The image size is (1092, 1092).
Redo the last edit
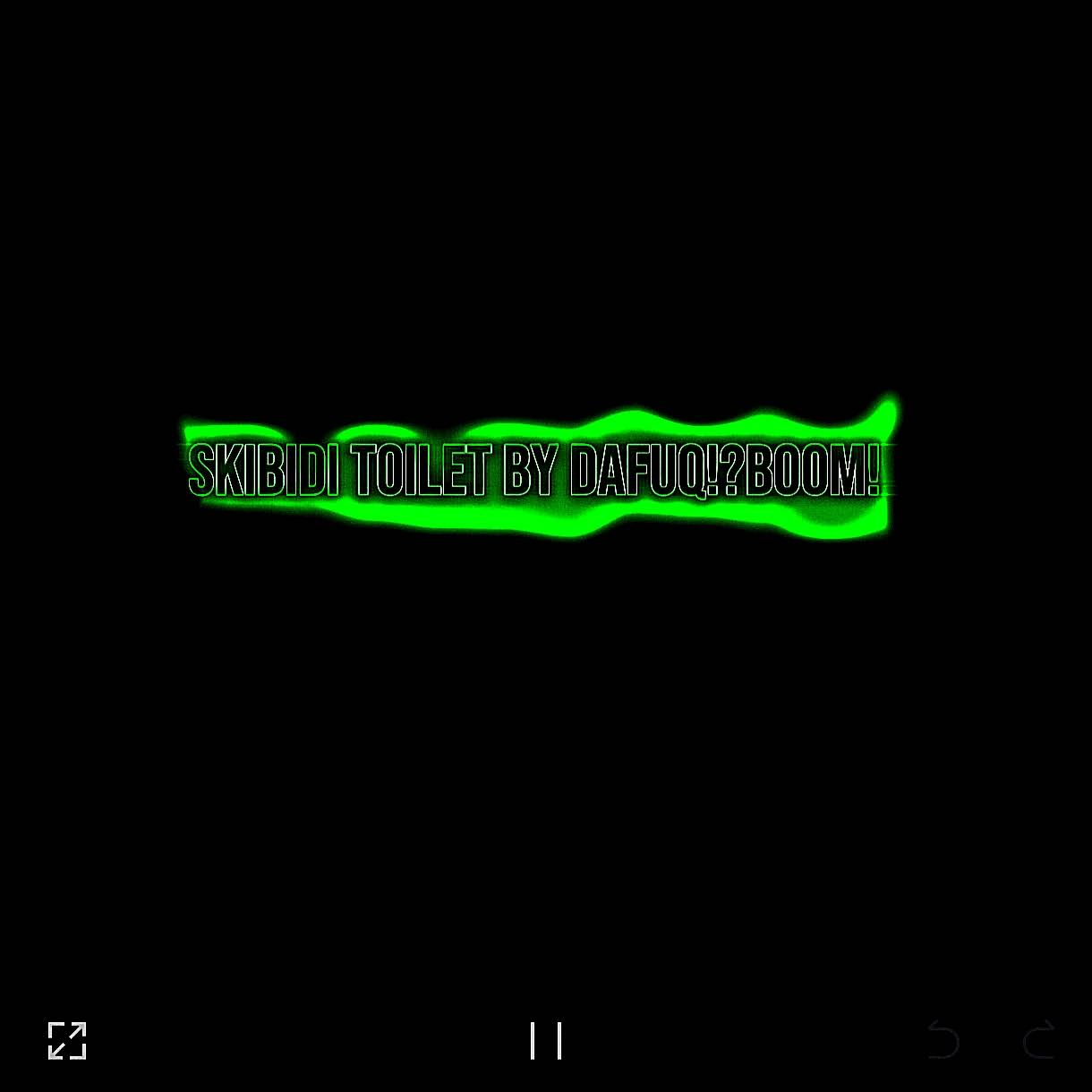click(x=1038, y=1040)
